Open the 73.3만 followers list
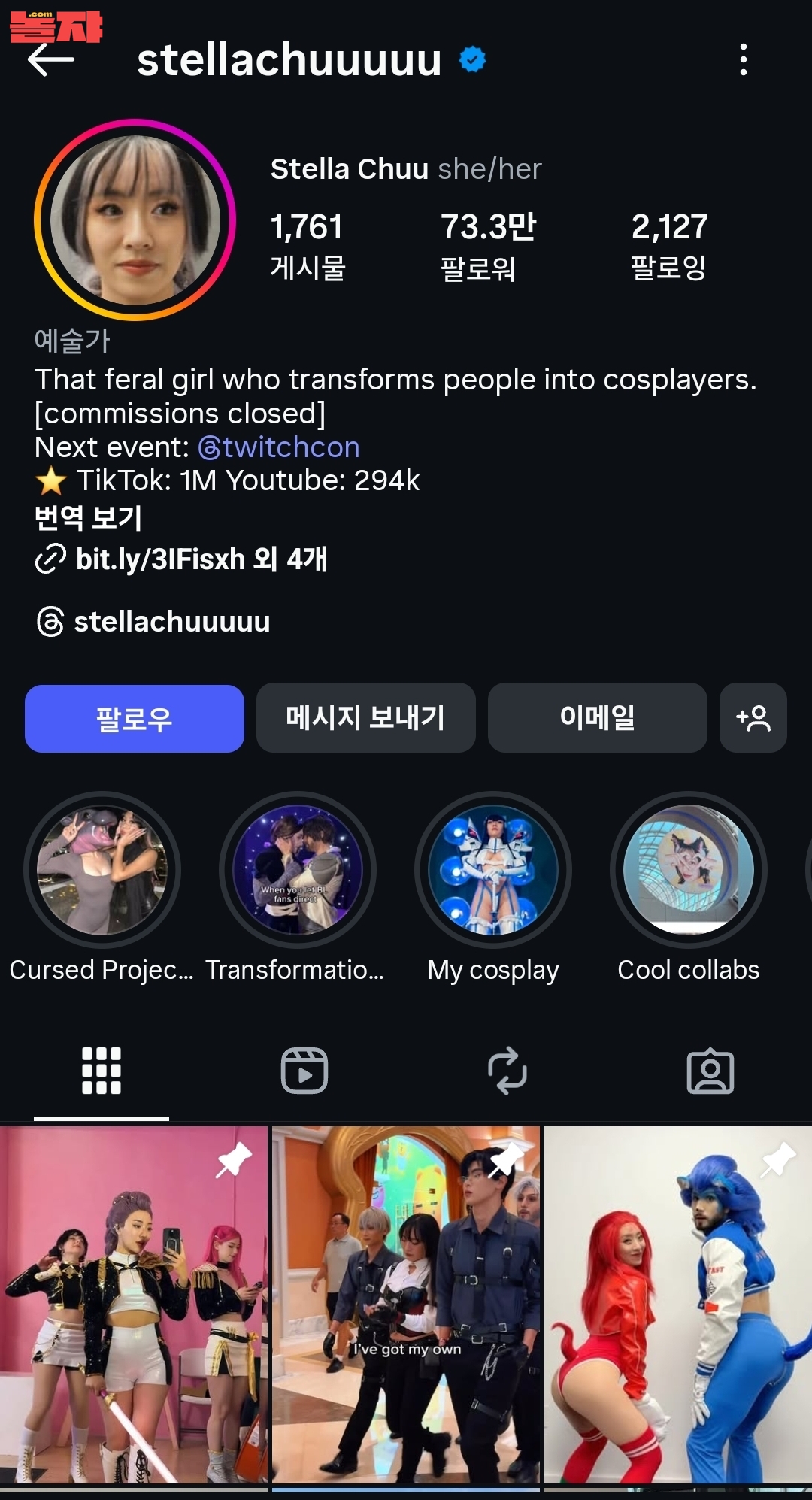The height and width of the screenshot is (1500, 812). point(487,246)
